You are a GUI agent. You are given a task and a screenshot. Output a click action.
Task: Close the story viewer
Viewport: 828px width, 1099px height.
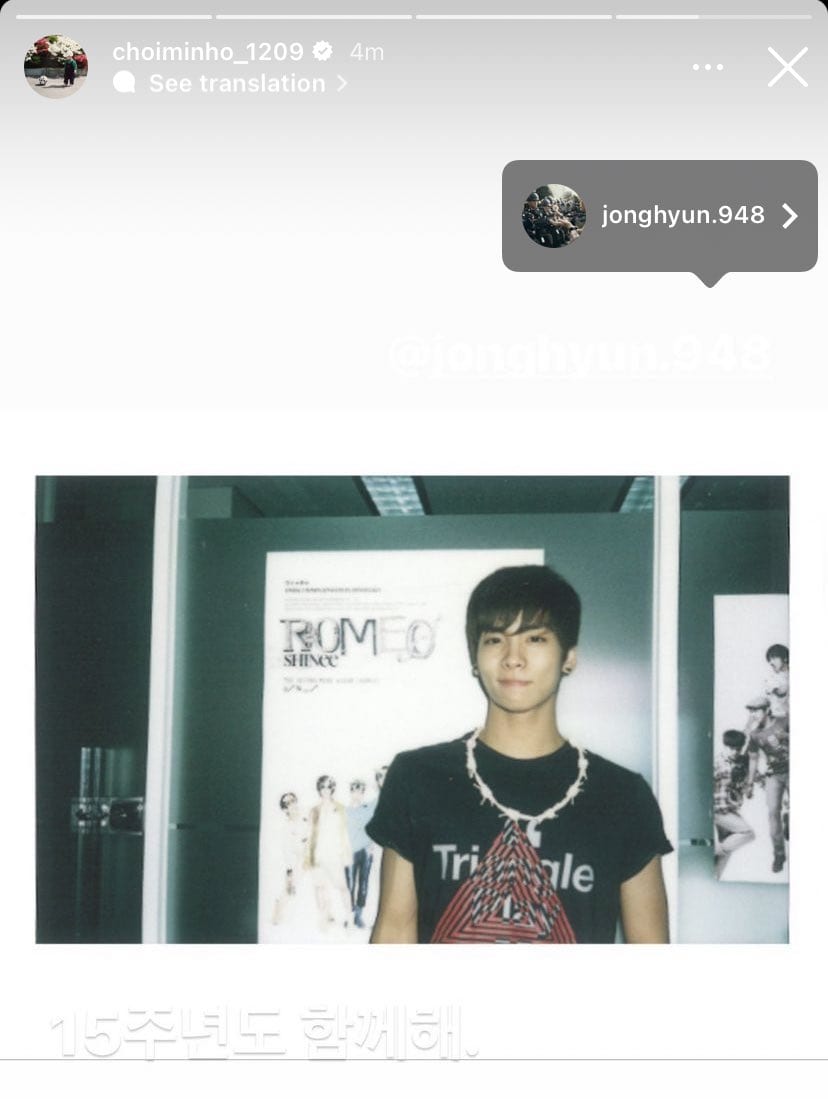787,67
